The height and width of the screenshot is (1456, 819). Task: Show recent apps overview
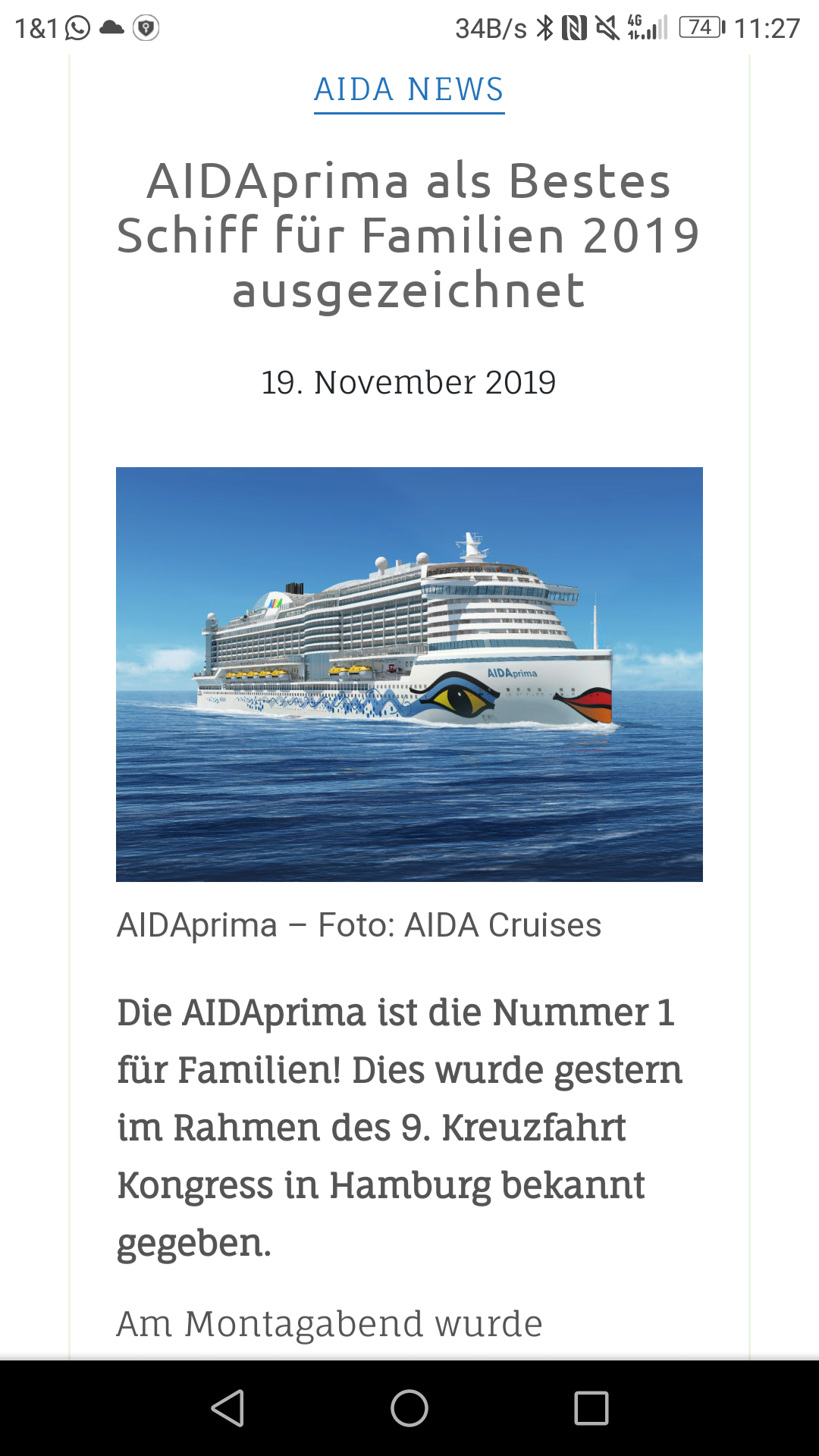[591, 1408]
